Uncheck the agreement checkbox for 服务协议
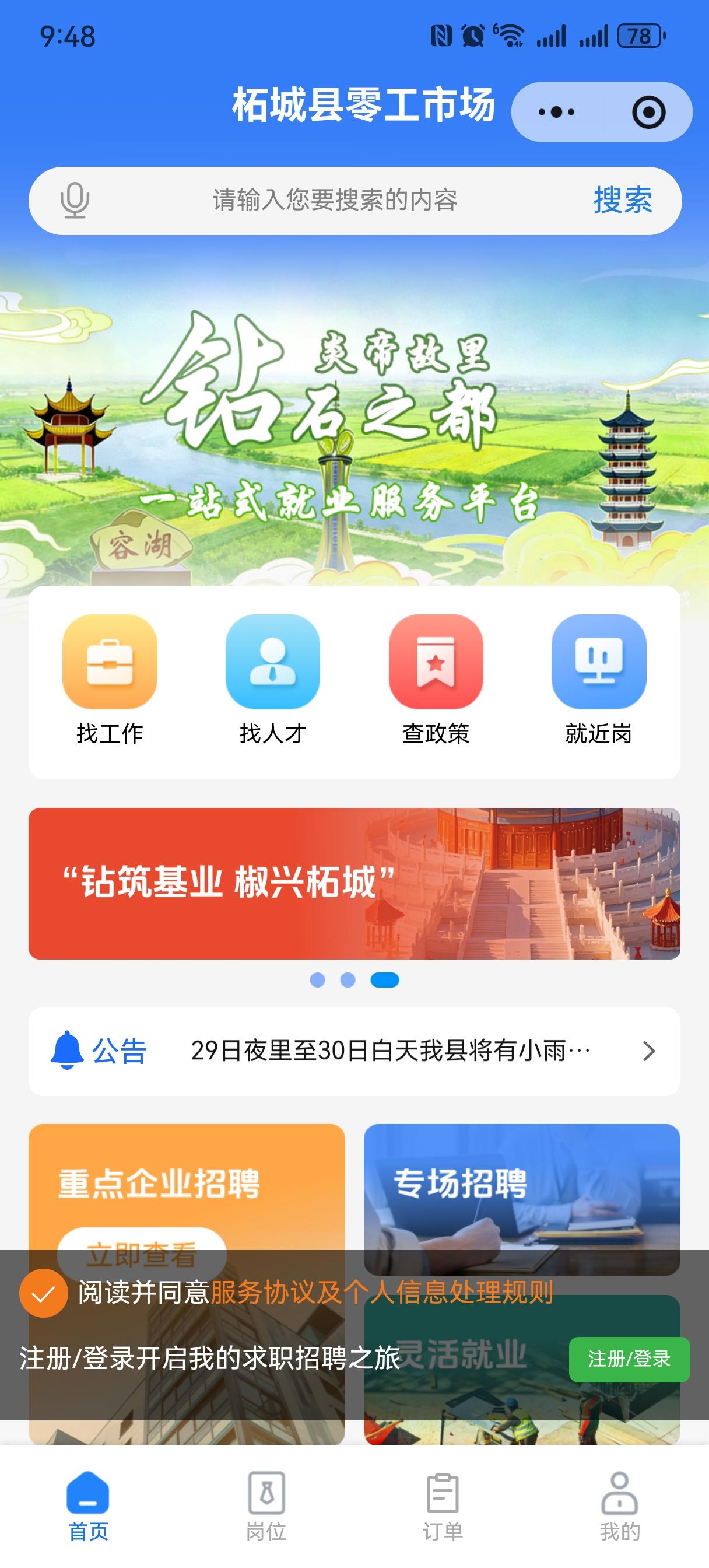 [x=43, y=1293]
